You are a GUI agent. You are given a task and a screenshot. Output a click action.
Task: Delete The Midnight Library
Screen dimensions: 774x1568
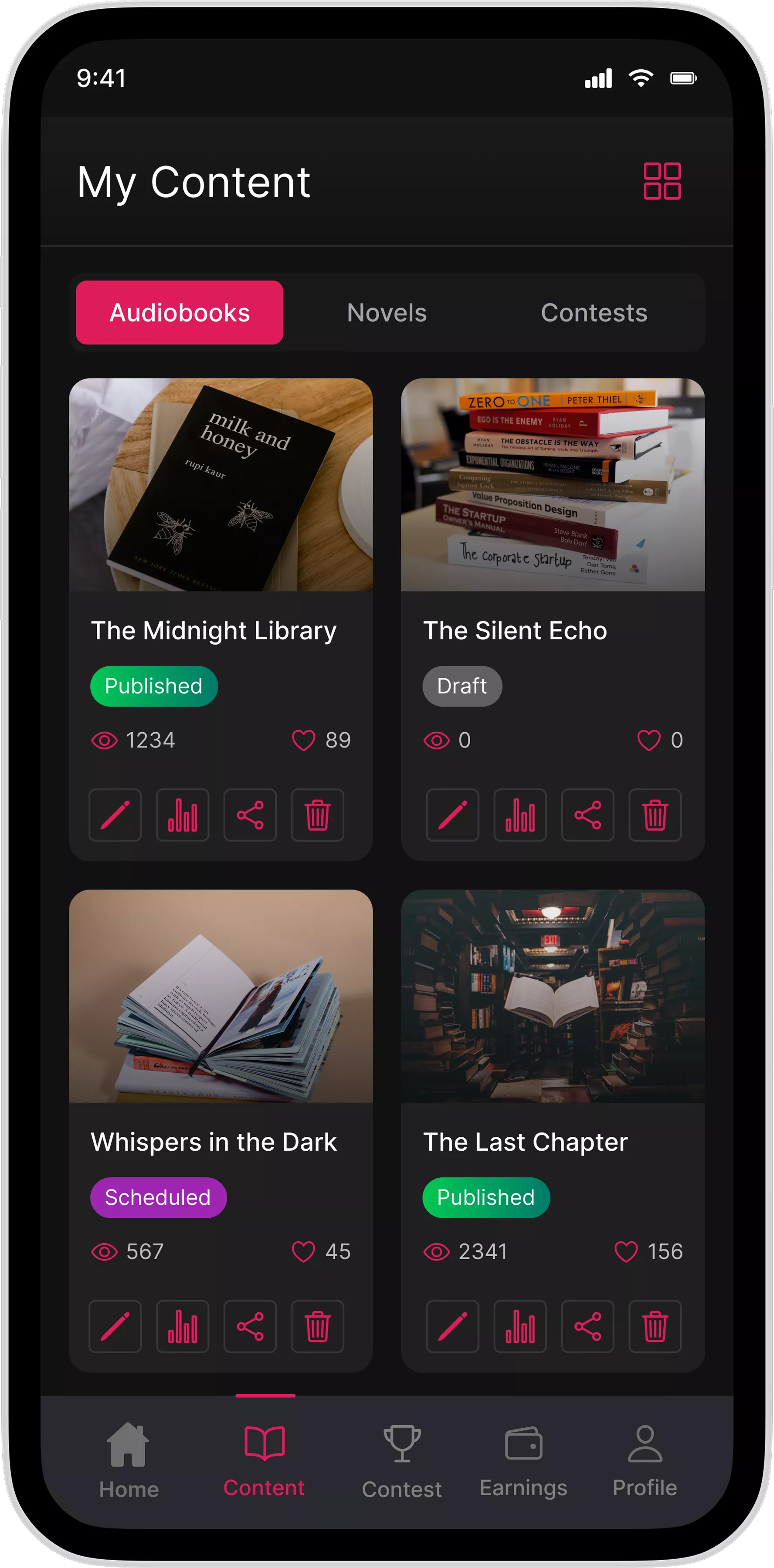317,815
